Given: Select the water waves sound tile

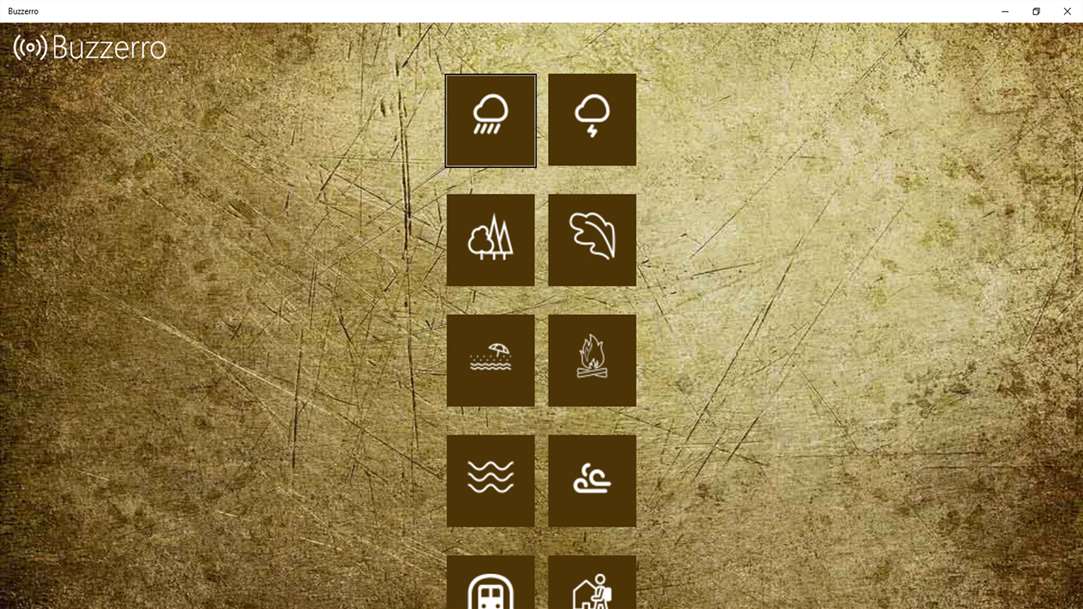Looking at the screenshot, I should [490, 480].
